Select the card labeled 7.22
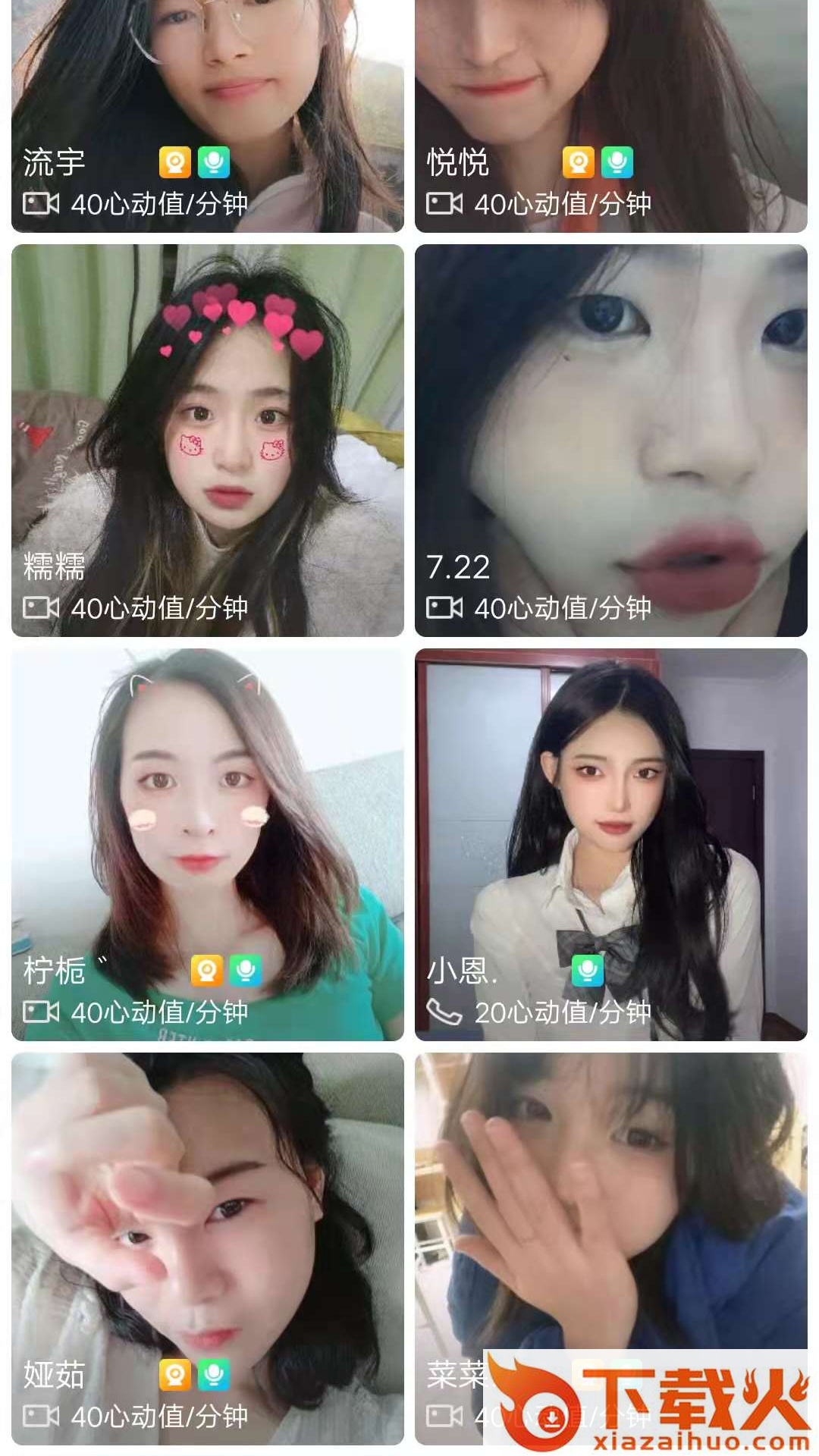 click(x=610, y=440)
